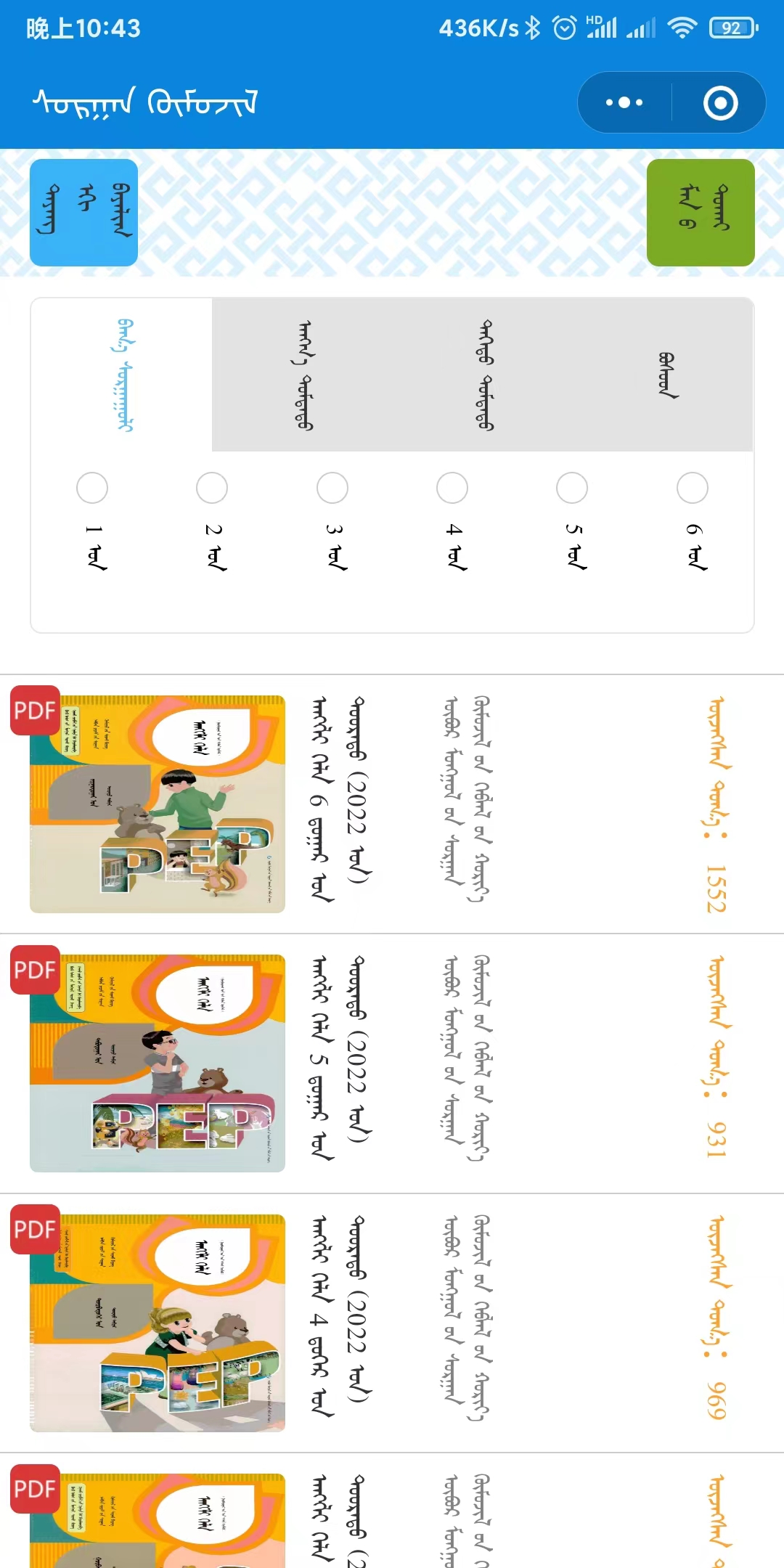Select the grade 1 radio button
Screen dimensions: 784x1568
[92, 488]
